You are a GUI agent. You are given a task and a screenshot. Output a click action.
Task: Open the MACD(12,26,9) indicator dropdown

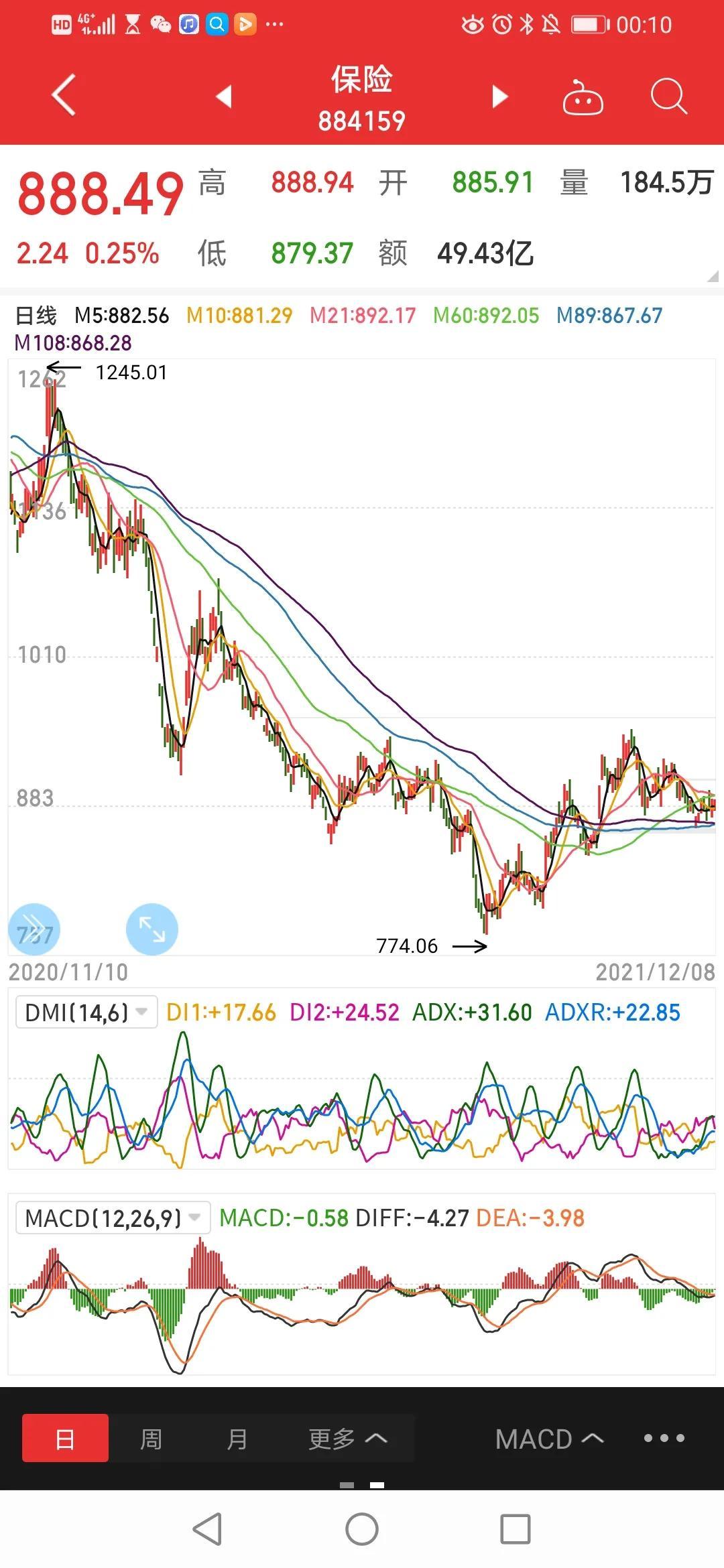click(x=113, y=1218)
